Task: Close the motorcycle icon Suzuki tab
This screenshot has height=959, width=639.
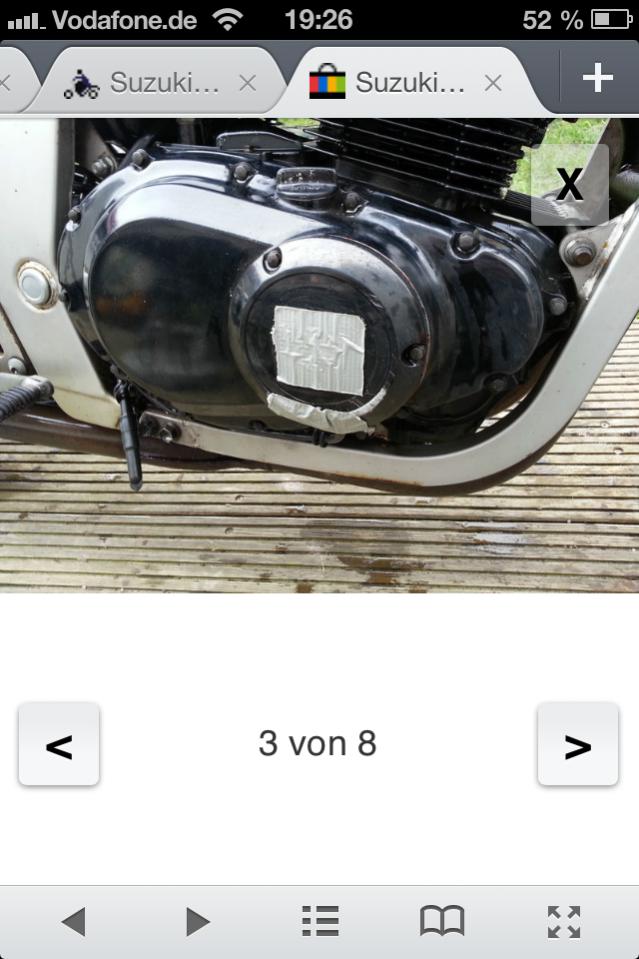Action: [x=247, y=83]
